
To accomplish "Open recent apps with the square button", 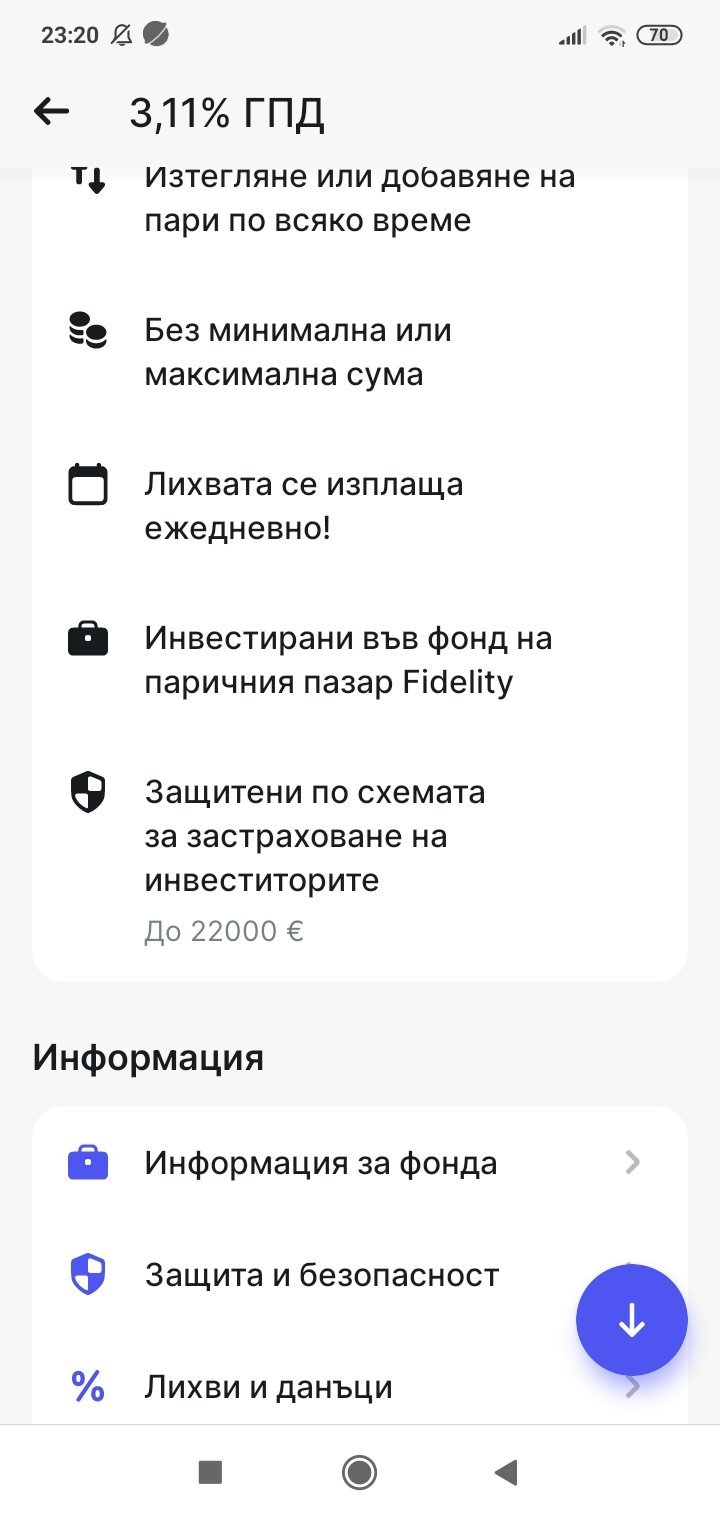I will [210, 1472].
